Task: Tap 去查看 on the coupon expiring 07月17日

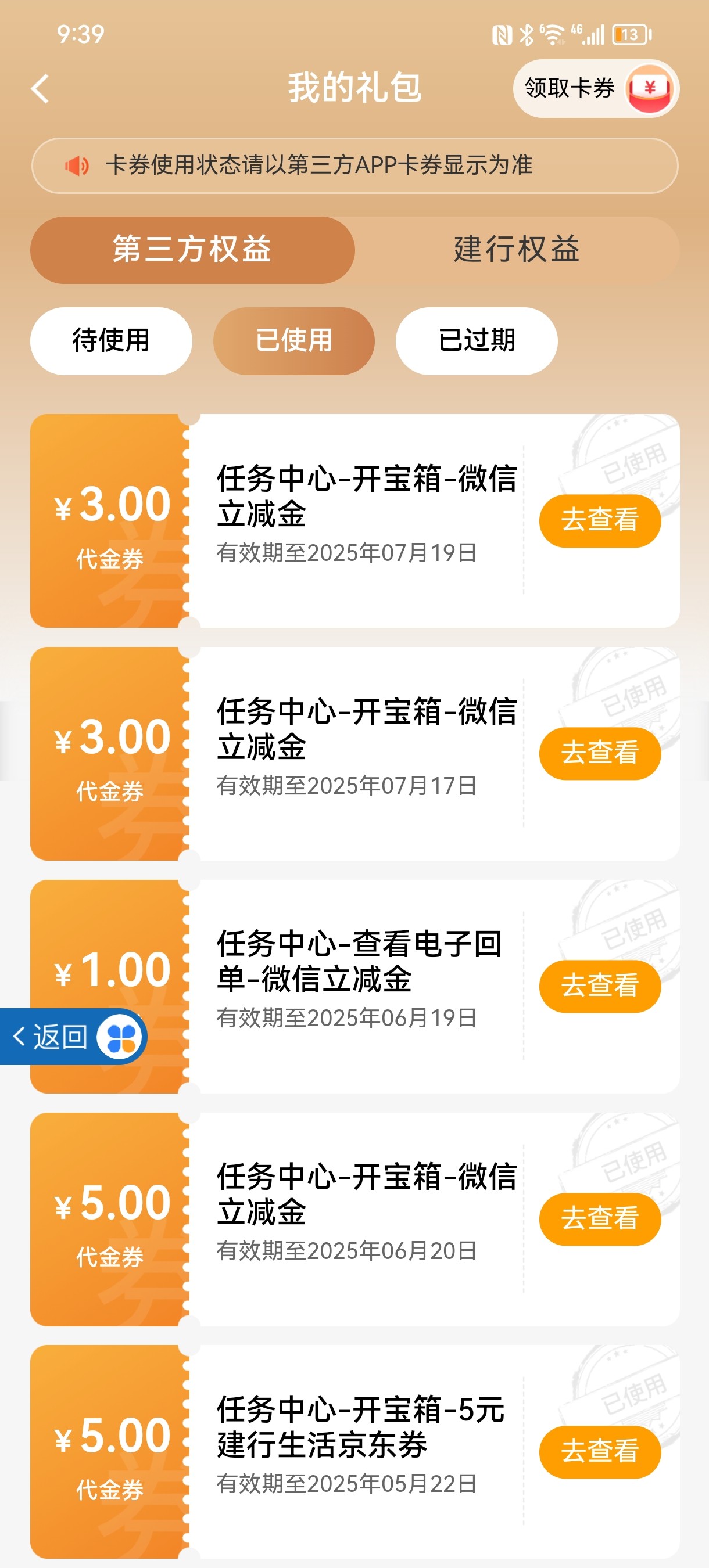Action: (600, 753)
